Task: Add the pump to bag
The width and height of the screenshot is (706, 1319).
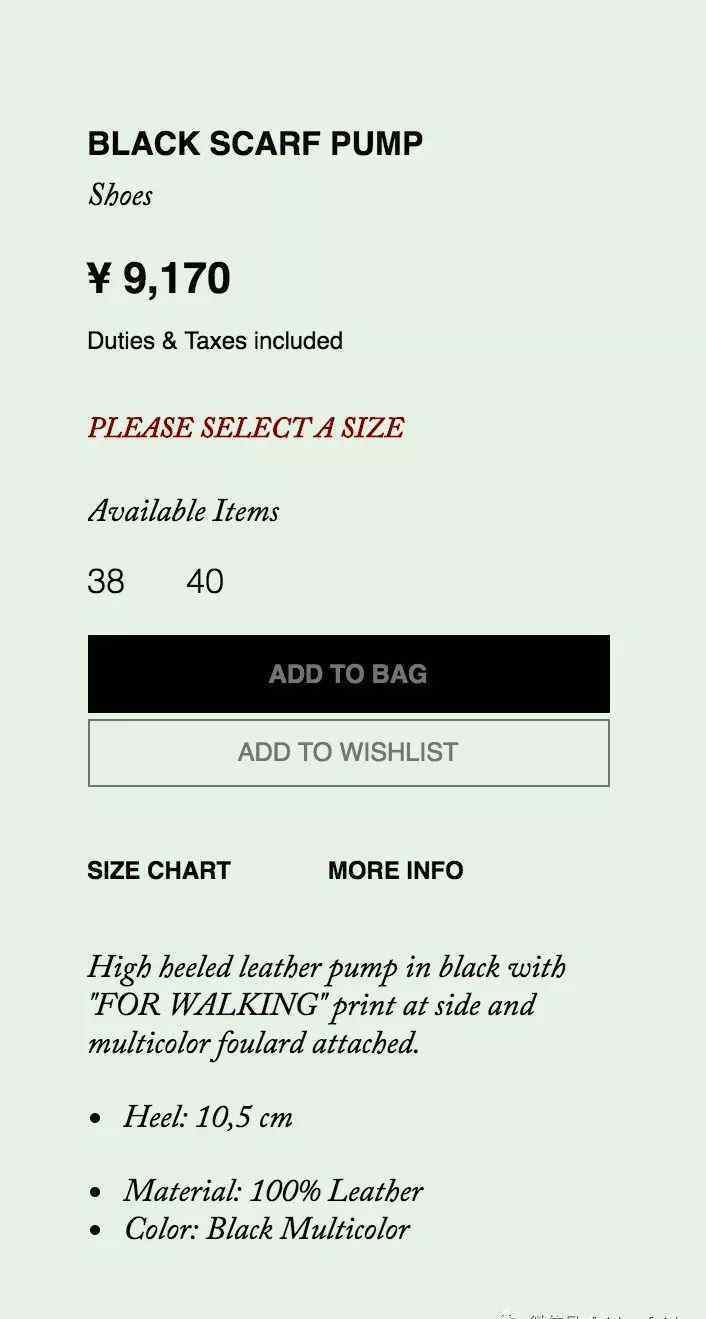Action: (x=348, y=674)
